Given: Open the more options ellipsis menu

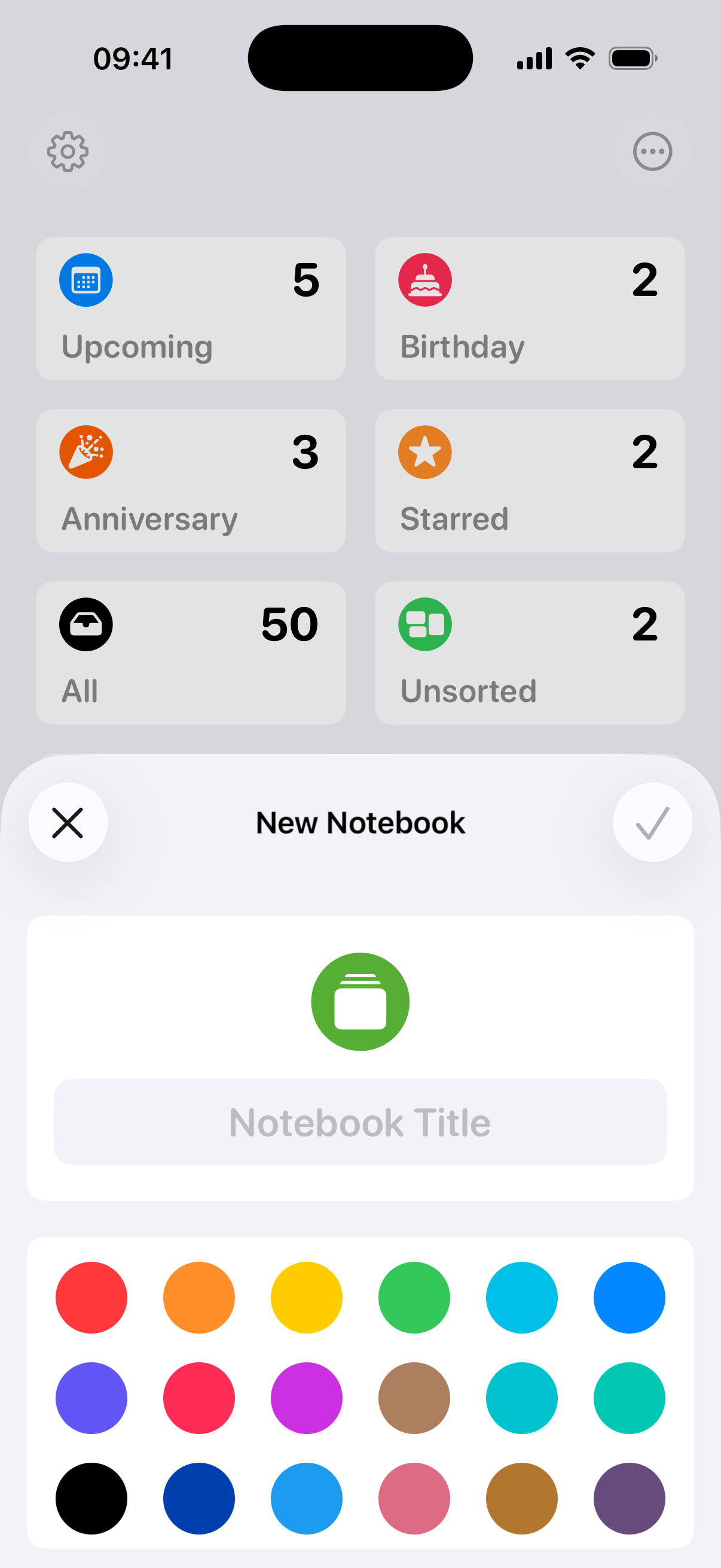Looking at the screenshot, I should [x=652, y=151].
